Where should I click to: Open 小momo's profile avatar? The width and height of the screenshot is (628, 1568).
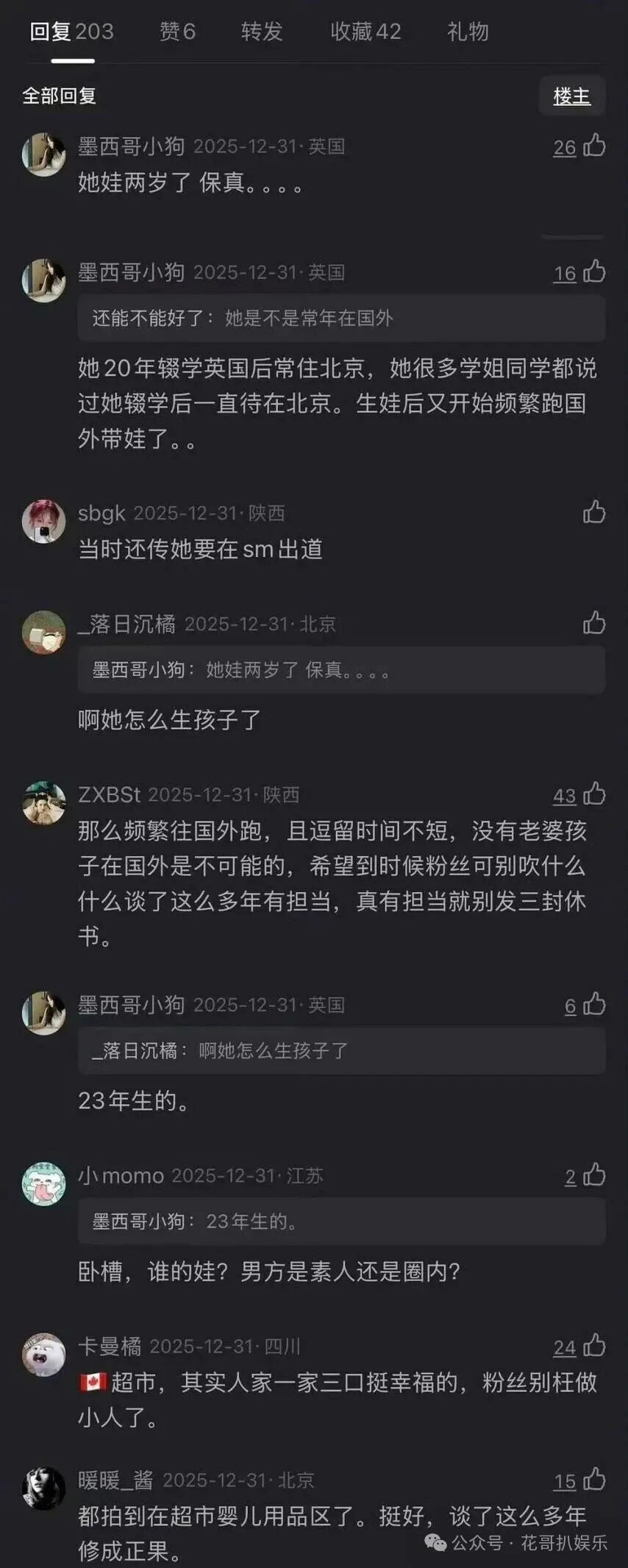coord(44,1184)
